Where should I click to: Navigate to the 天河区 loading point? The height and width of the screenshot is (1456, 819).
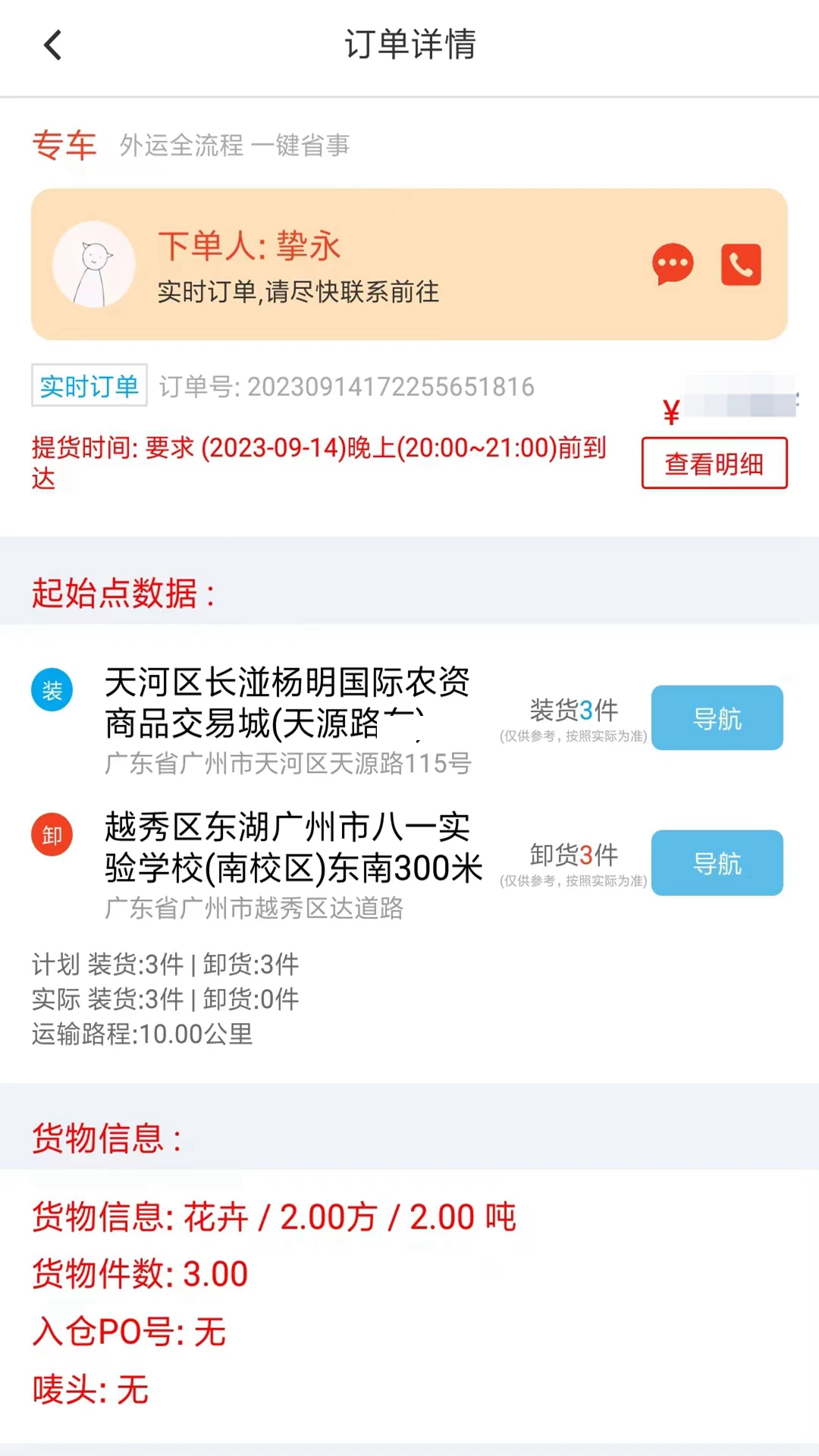coord(717,718)
